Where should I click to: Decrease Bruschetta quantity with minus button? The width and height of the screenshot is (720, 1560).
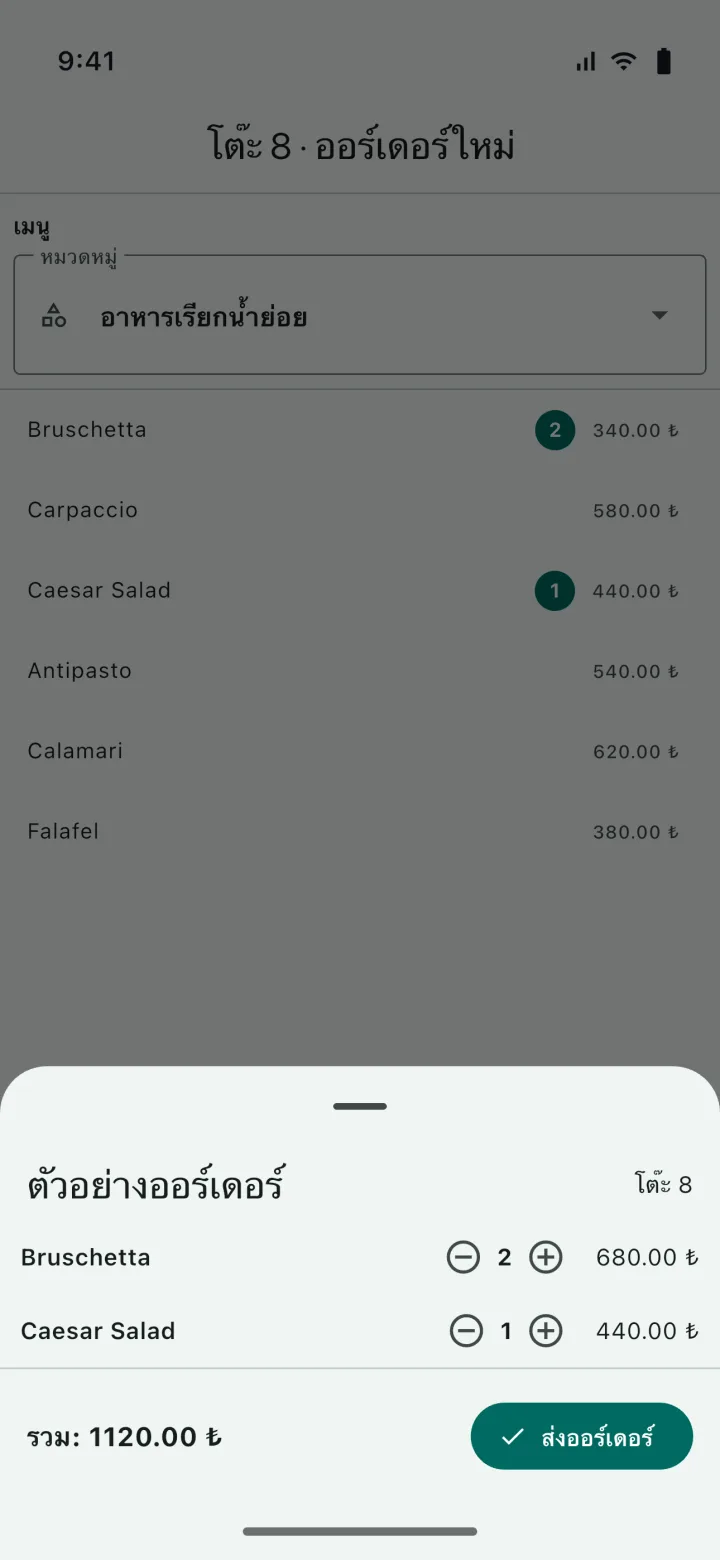463,1257
